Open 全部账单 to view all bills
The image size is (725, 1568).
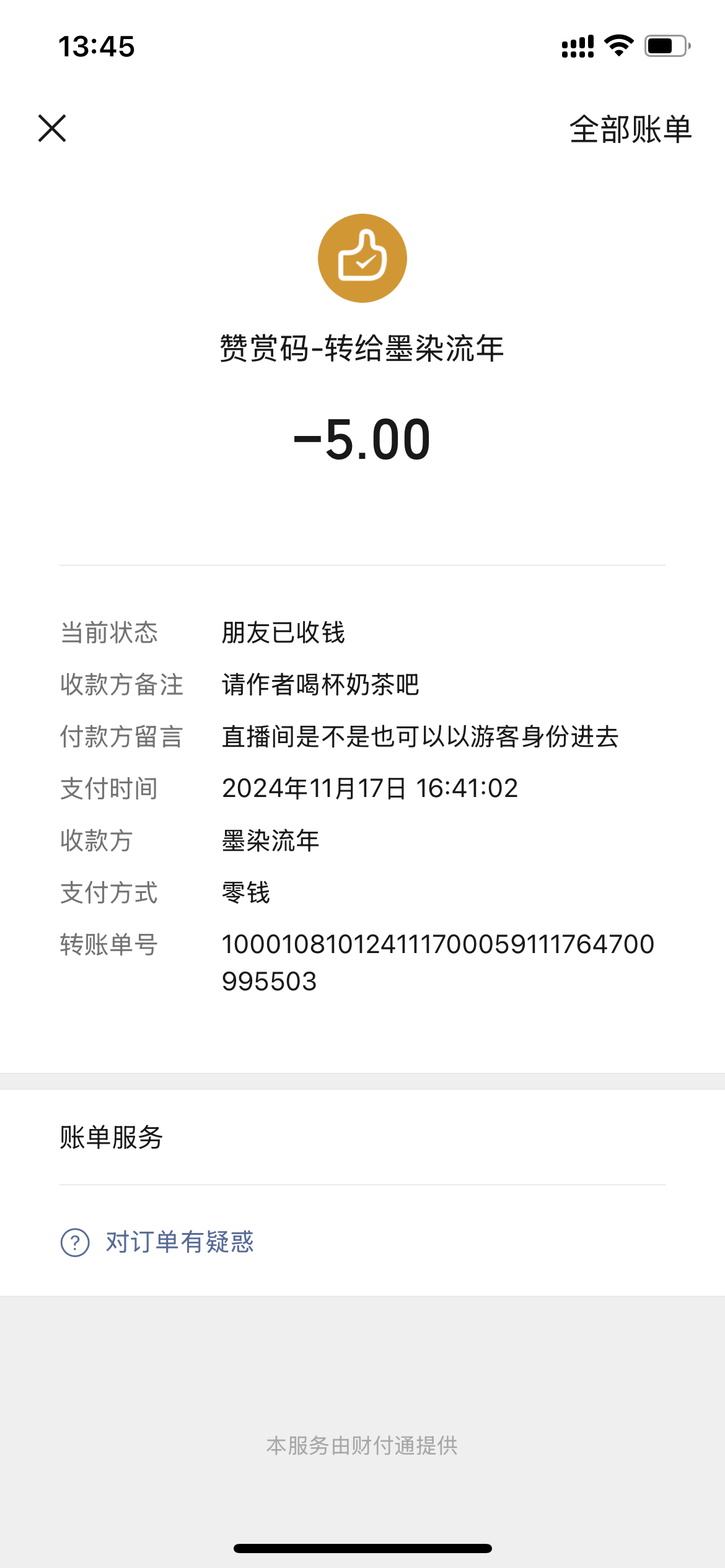point(630,129)
